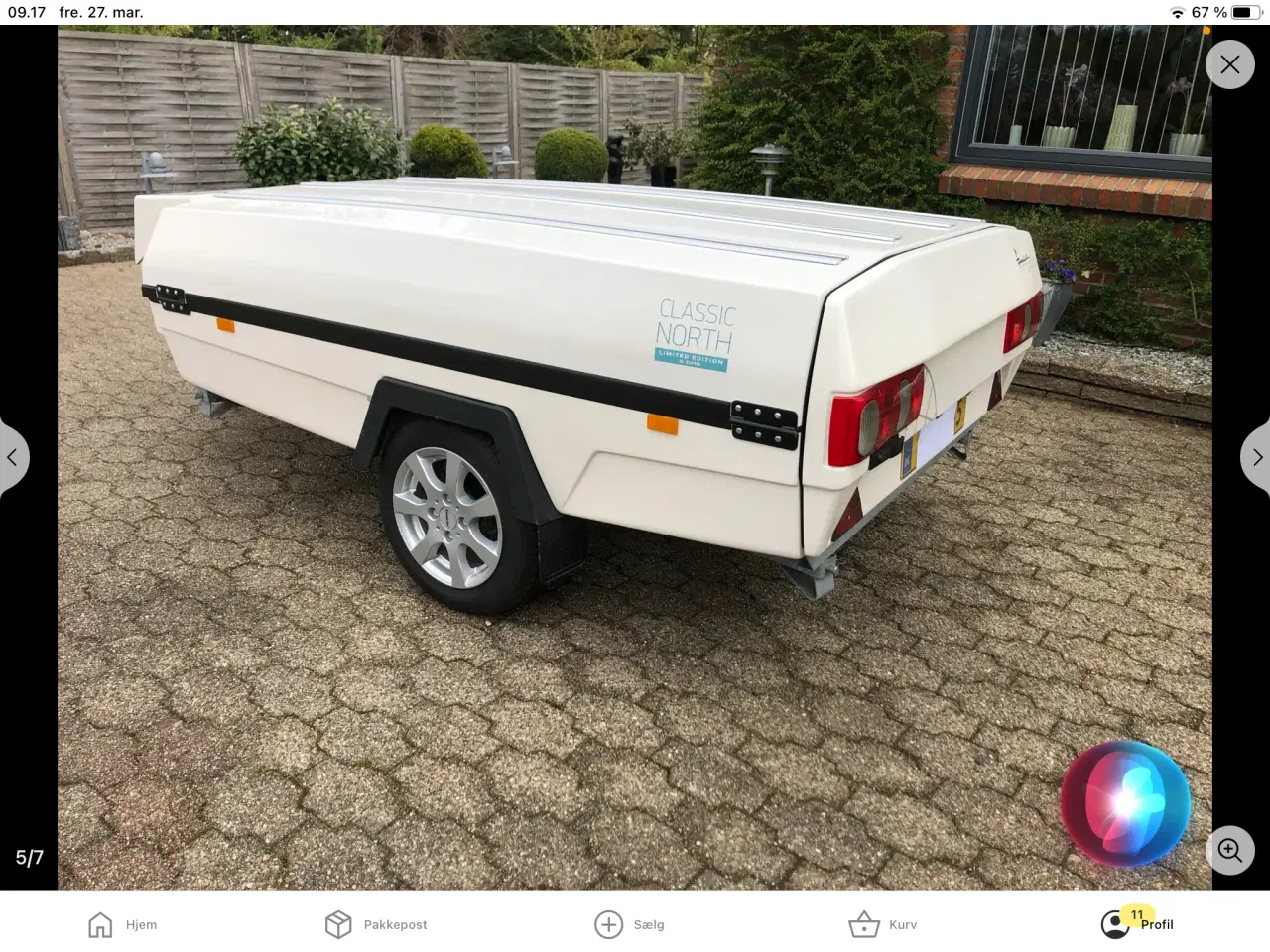This screenshot has width=1270, height=952.
Task: Go to the next photo
Action: pyautogui.click(x=1256, y=458)
